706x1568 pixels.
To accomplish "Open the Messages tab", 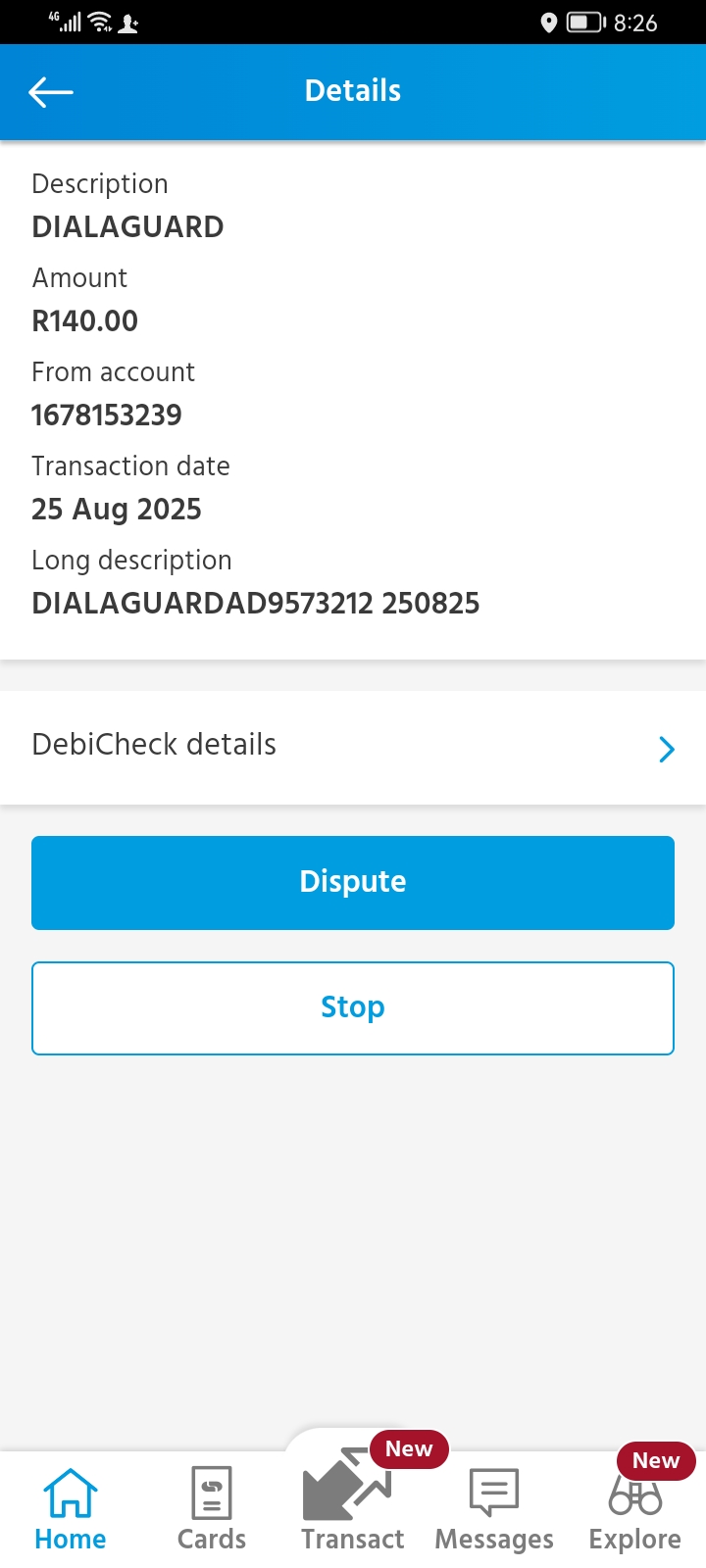I will (494, 1509).
